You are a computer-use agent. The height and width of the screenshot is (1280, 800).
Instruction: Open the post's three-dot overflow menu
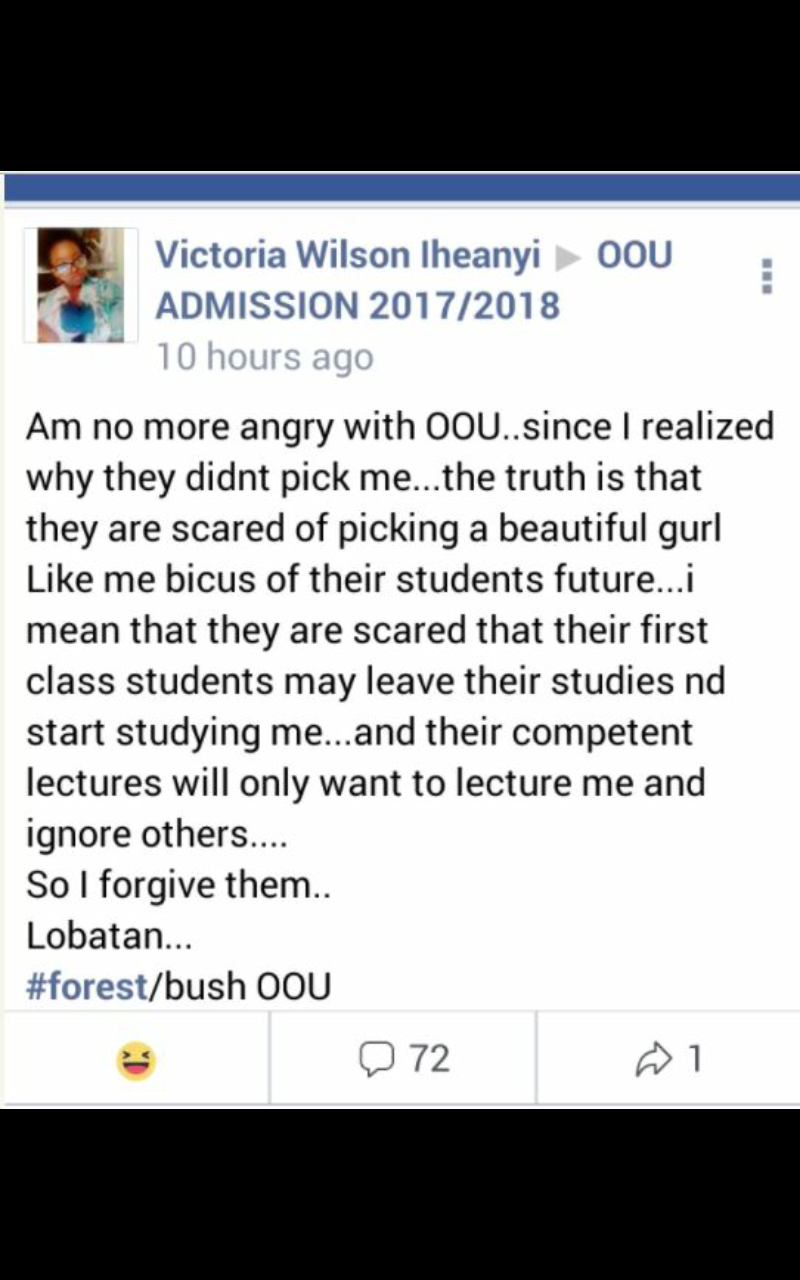tap(767, 276)
